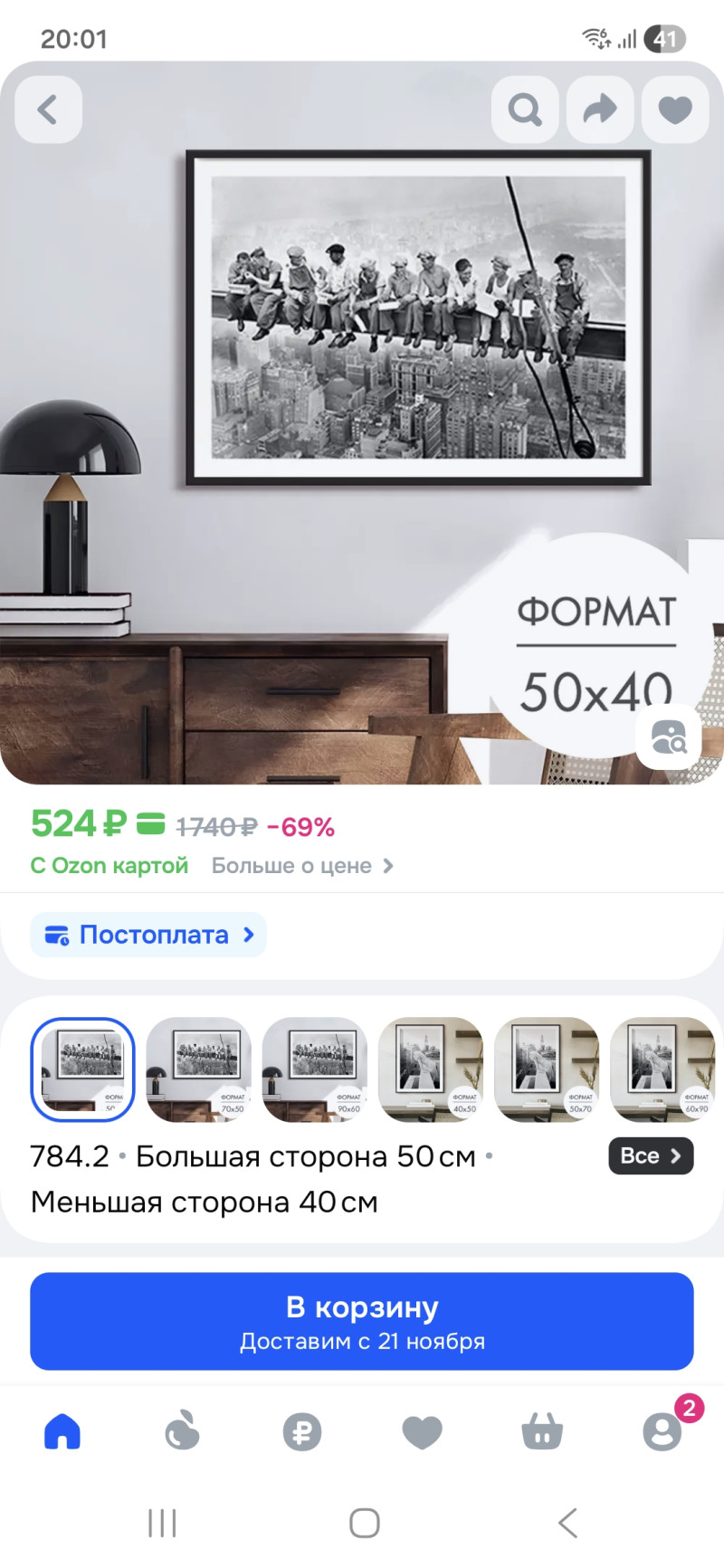This screenshot has width=724, height=1568.
Task: Open search from the magnifier icon
Action: tap(525, 109)
